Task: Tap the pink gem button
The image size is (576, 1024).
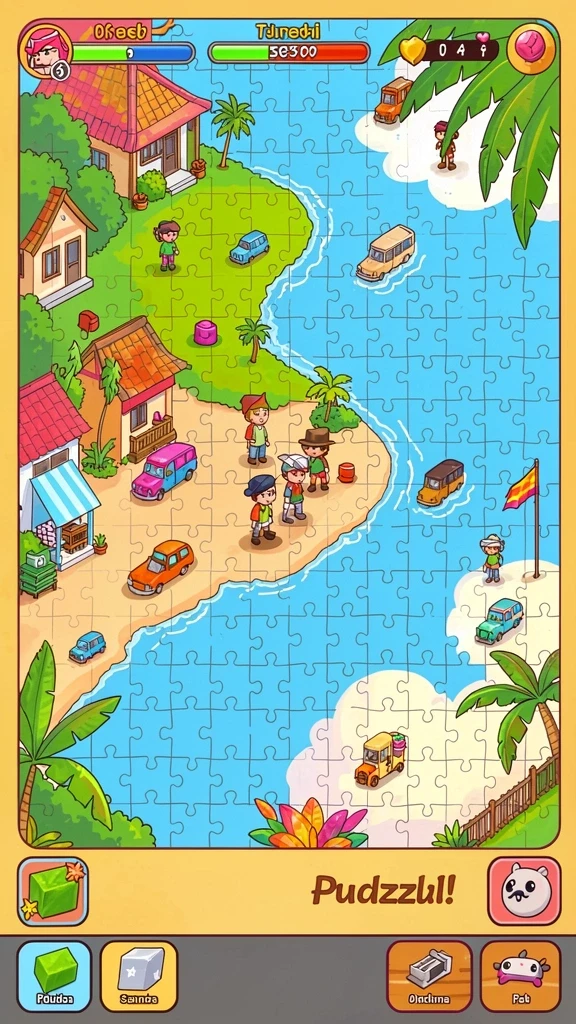Action: pos(531,49)
